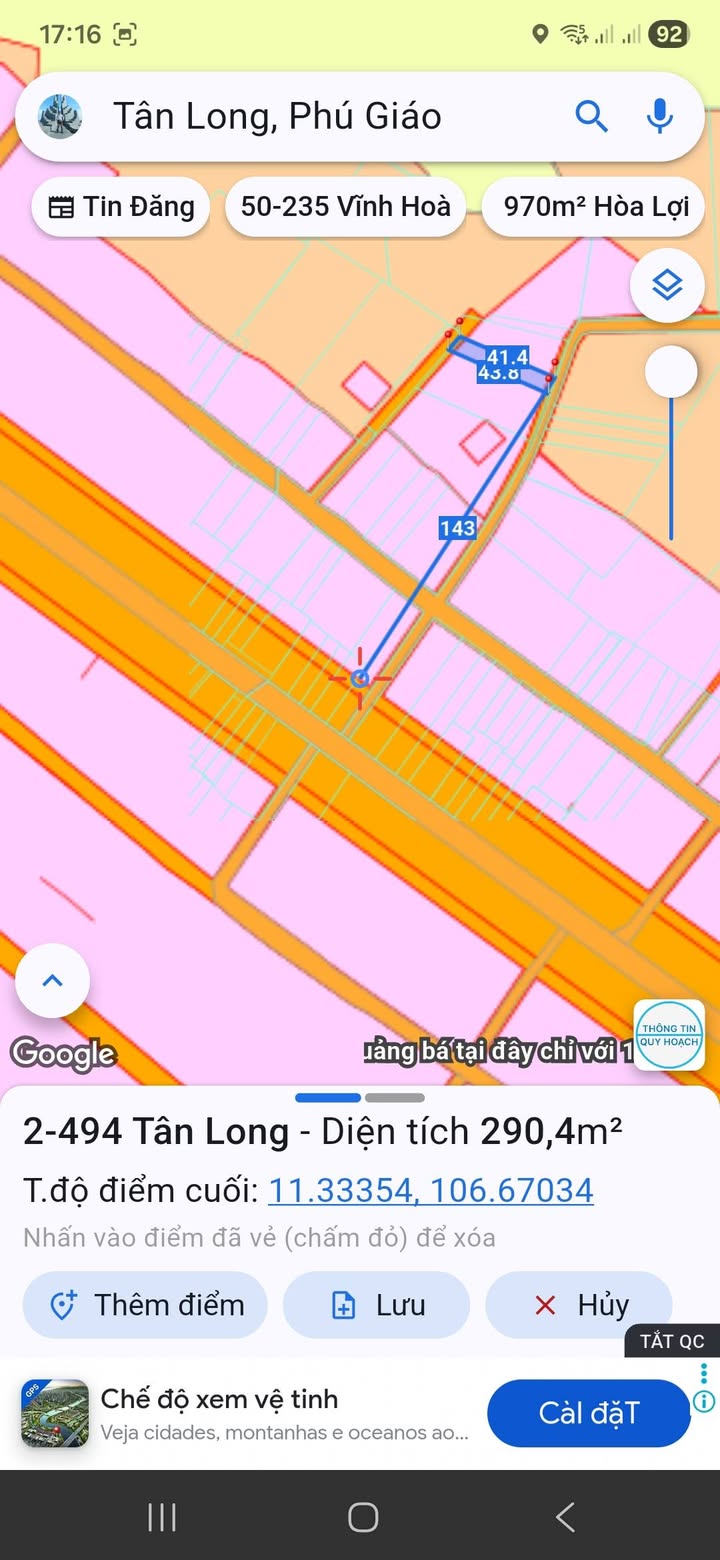Screen dimensions: 720x1560
Task: Install the app via Cài đặt
Action: (x=588, y=1413)
